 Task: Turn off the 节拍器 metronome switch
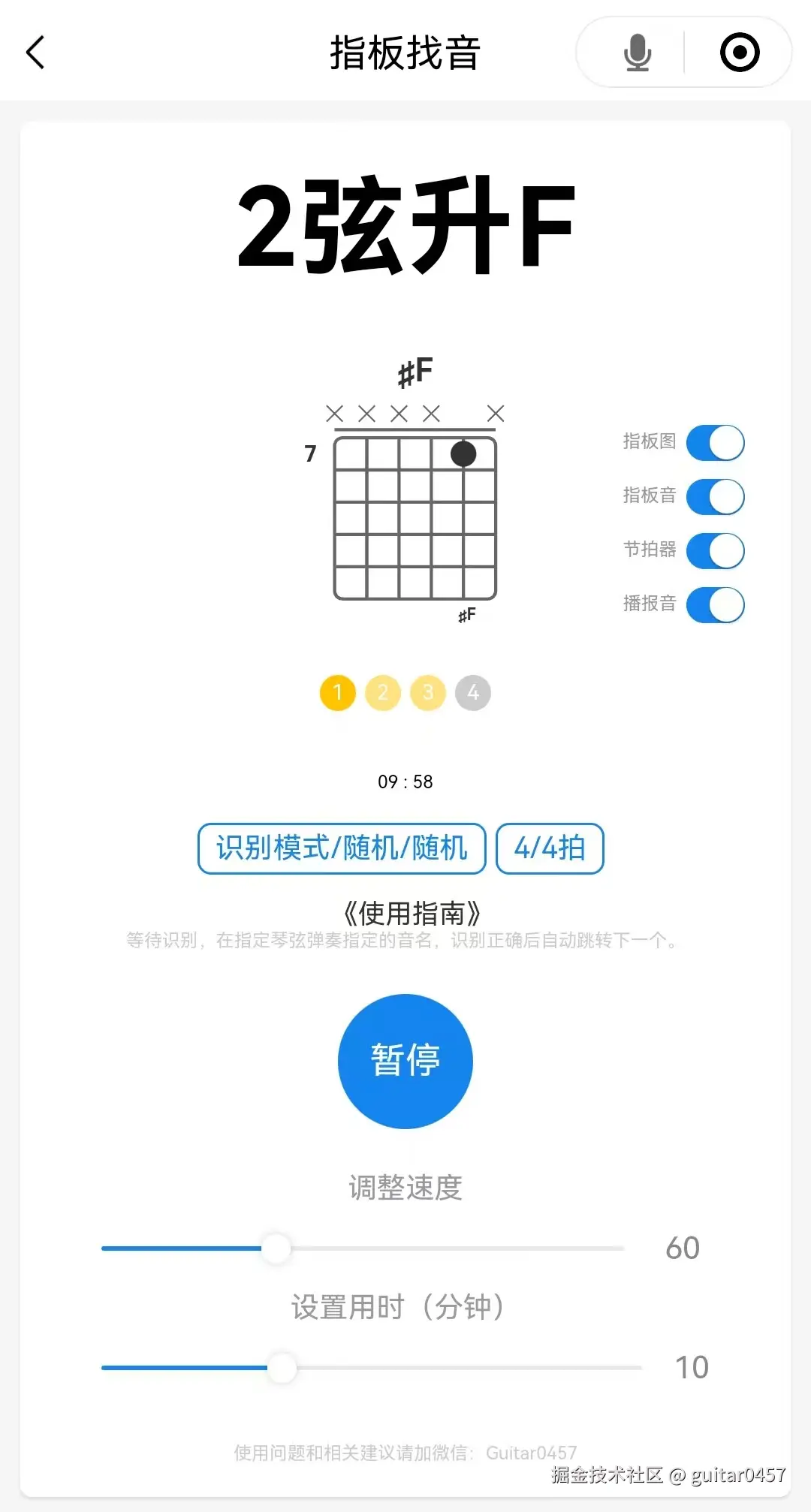coord(715,550)
